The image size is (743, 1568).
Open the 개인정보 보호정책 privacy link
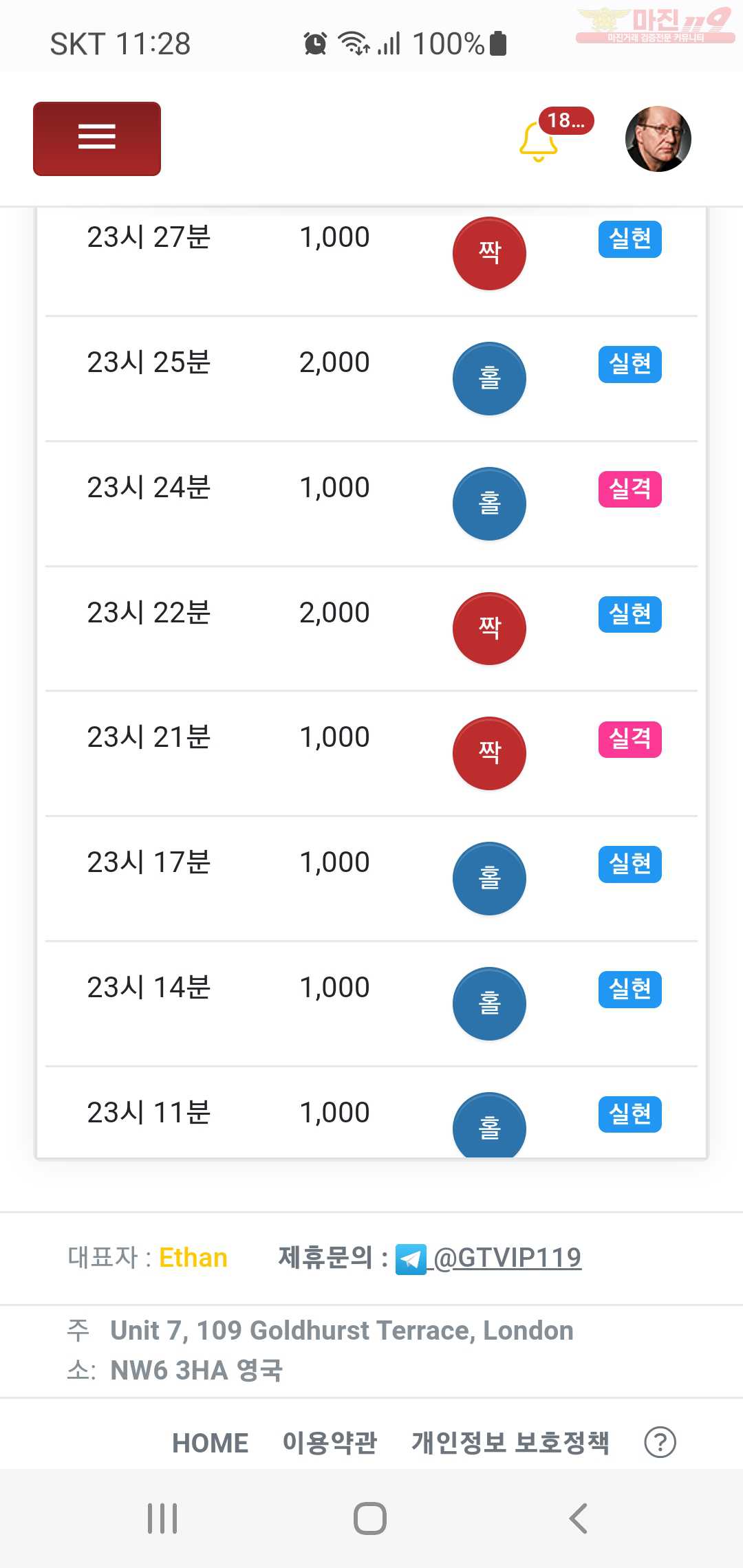510,1443
